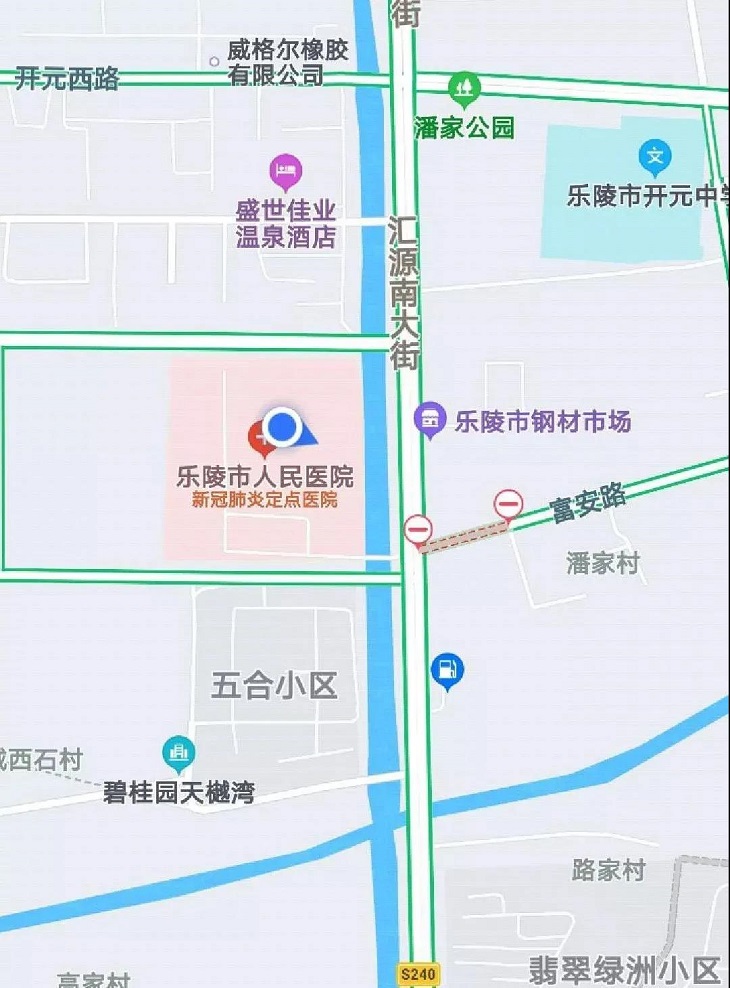View the road closure sign near 富安路 label
The image size is (730, 988).
pyautogui.click(x=508, y=503)
